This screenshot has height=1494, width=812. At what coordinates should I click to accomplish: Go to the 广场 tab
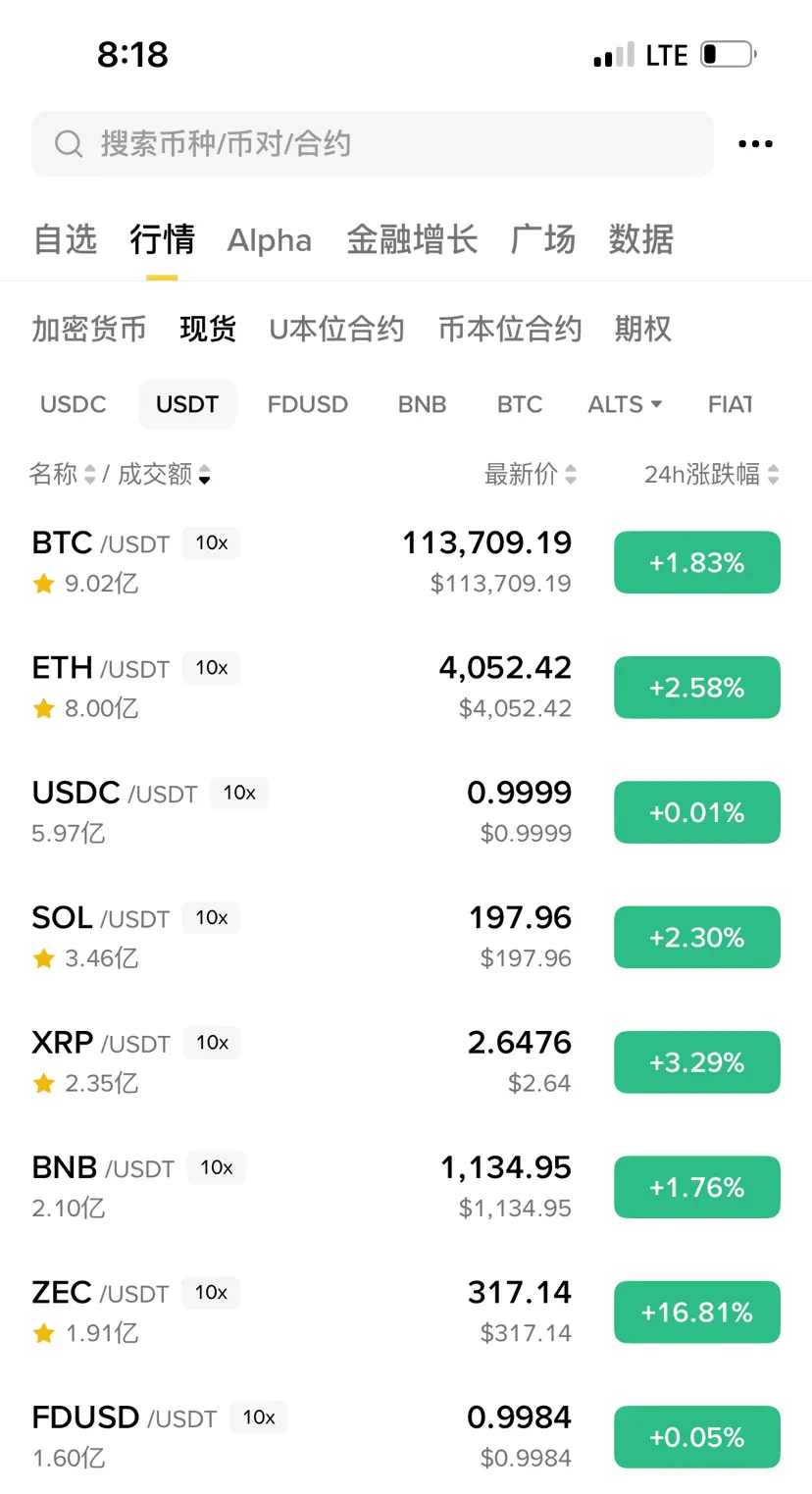click(x=542, y=239)
